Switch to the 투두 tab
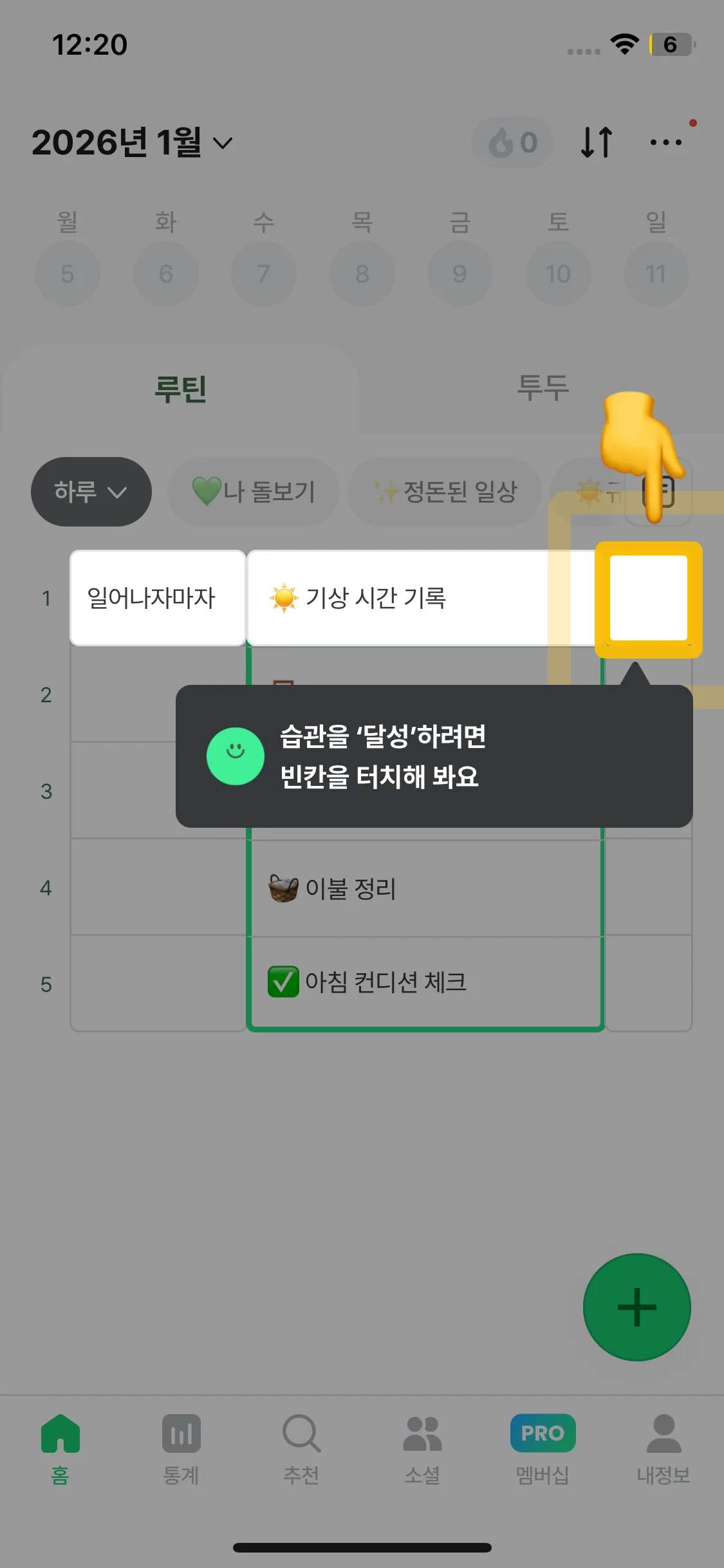This screenshot has height=1568, width=724. point(543,387)
